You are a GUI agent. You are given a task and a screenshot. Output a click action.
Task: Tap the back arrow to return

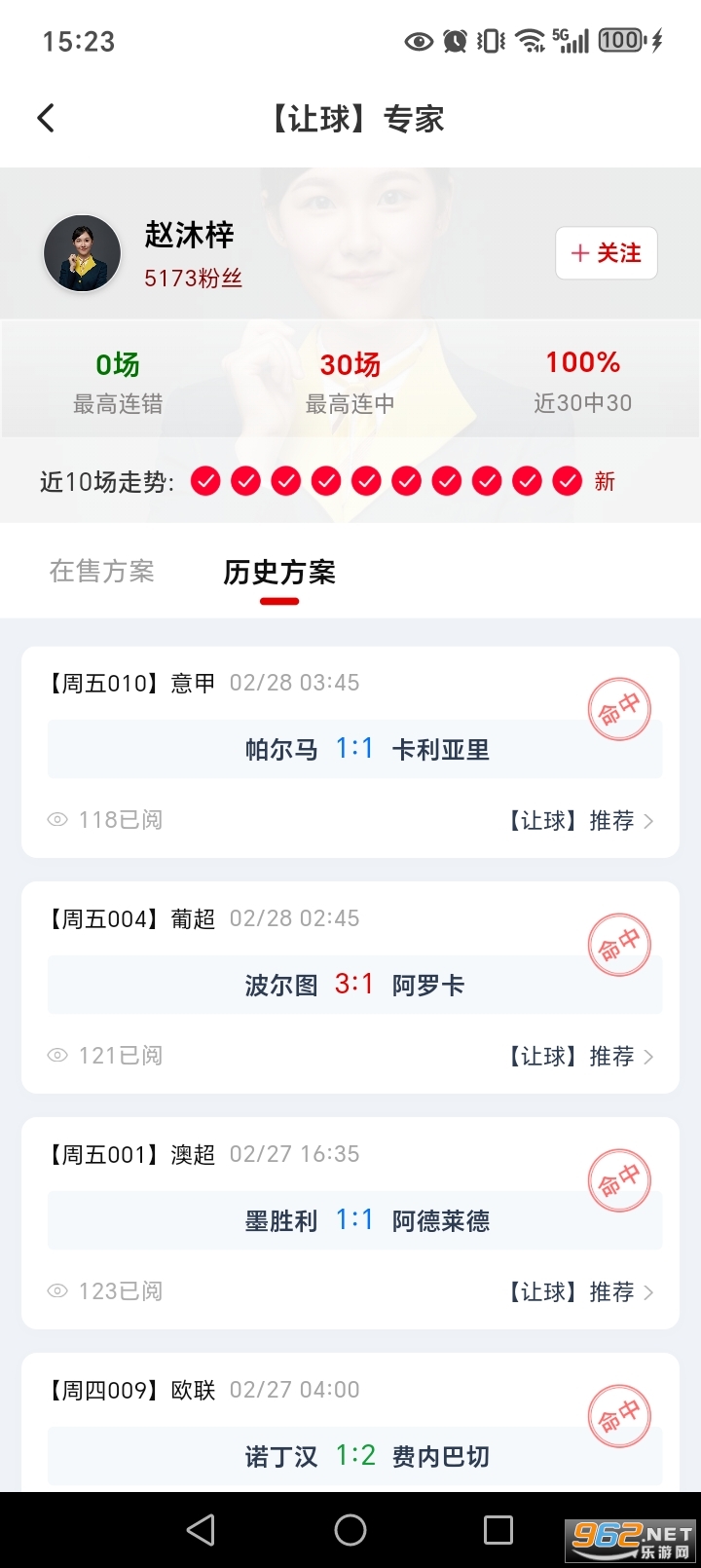point(46,117)
